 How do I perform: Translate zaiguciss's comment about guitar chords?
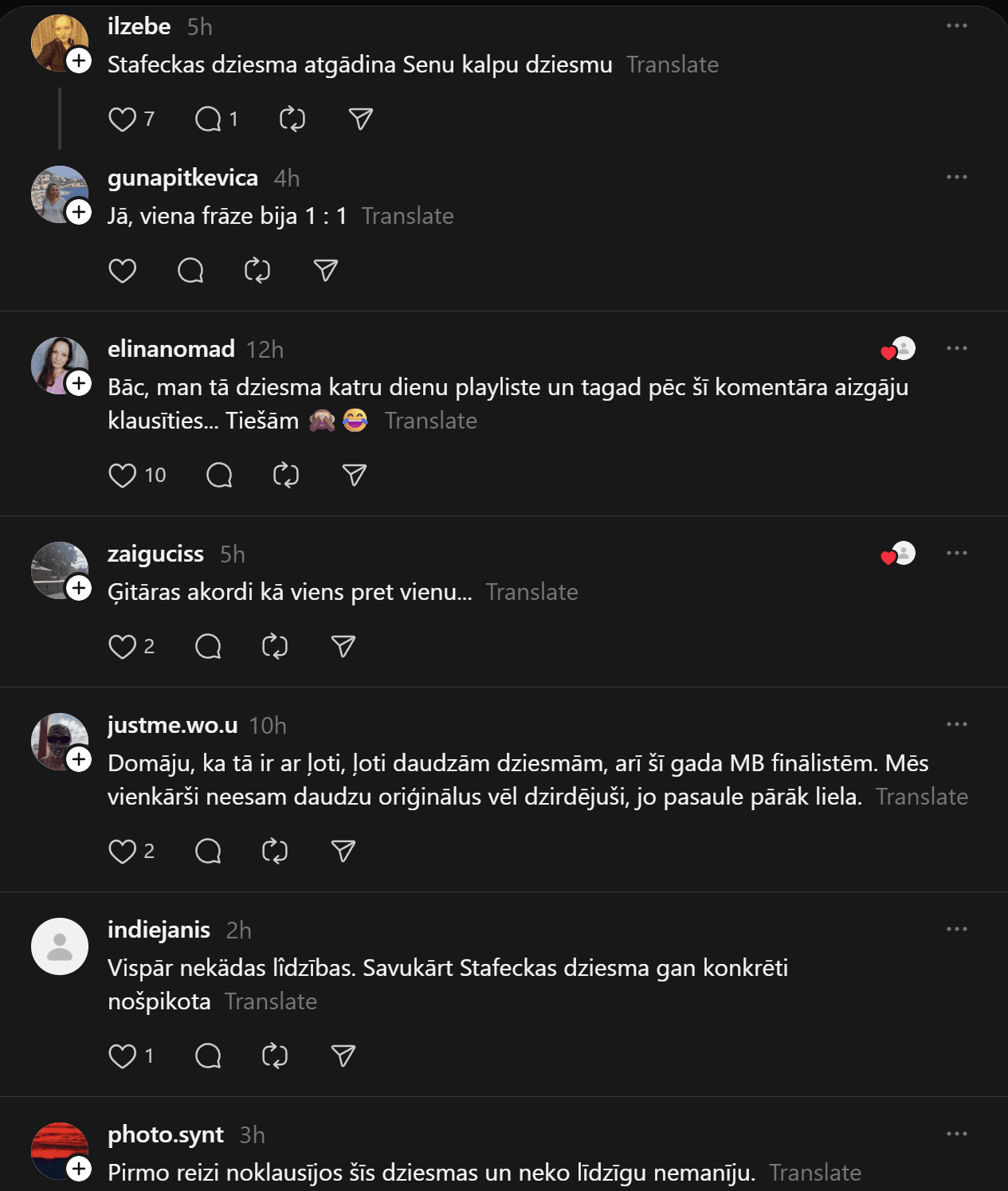click(531, 592)
